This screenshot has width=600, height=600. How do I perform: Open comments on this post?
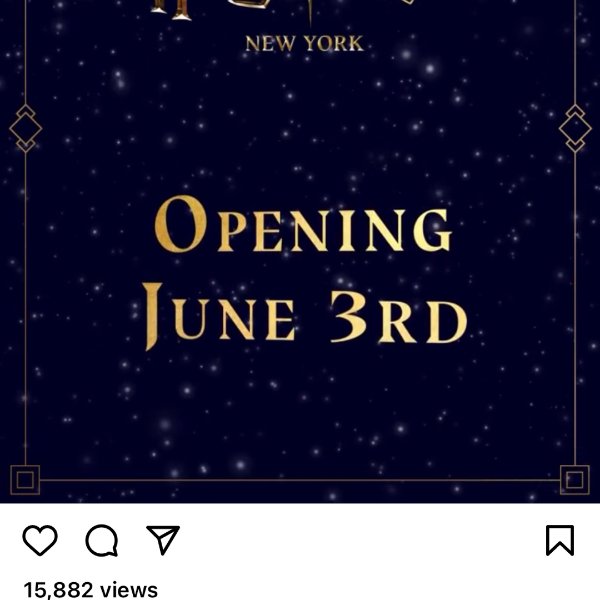(101, 541)
